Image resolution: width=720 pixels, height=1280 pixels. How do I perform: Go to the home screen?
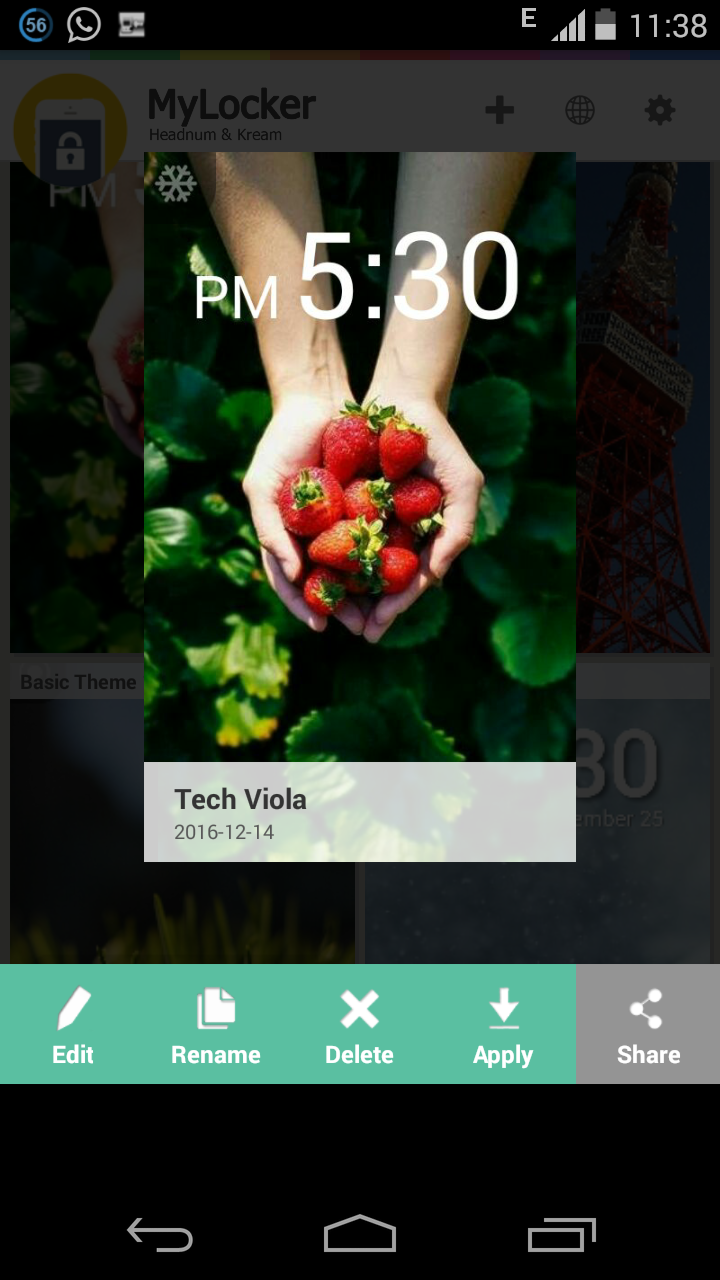coord(360,1235)
